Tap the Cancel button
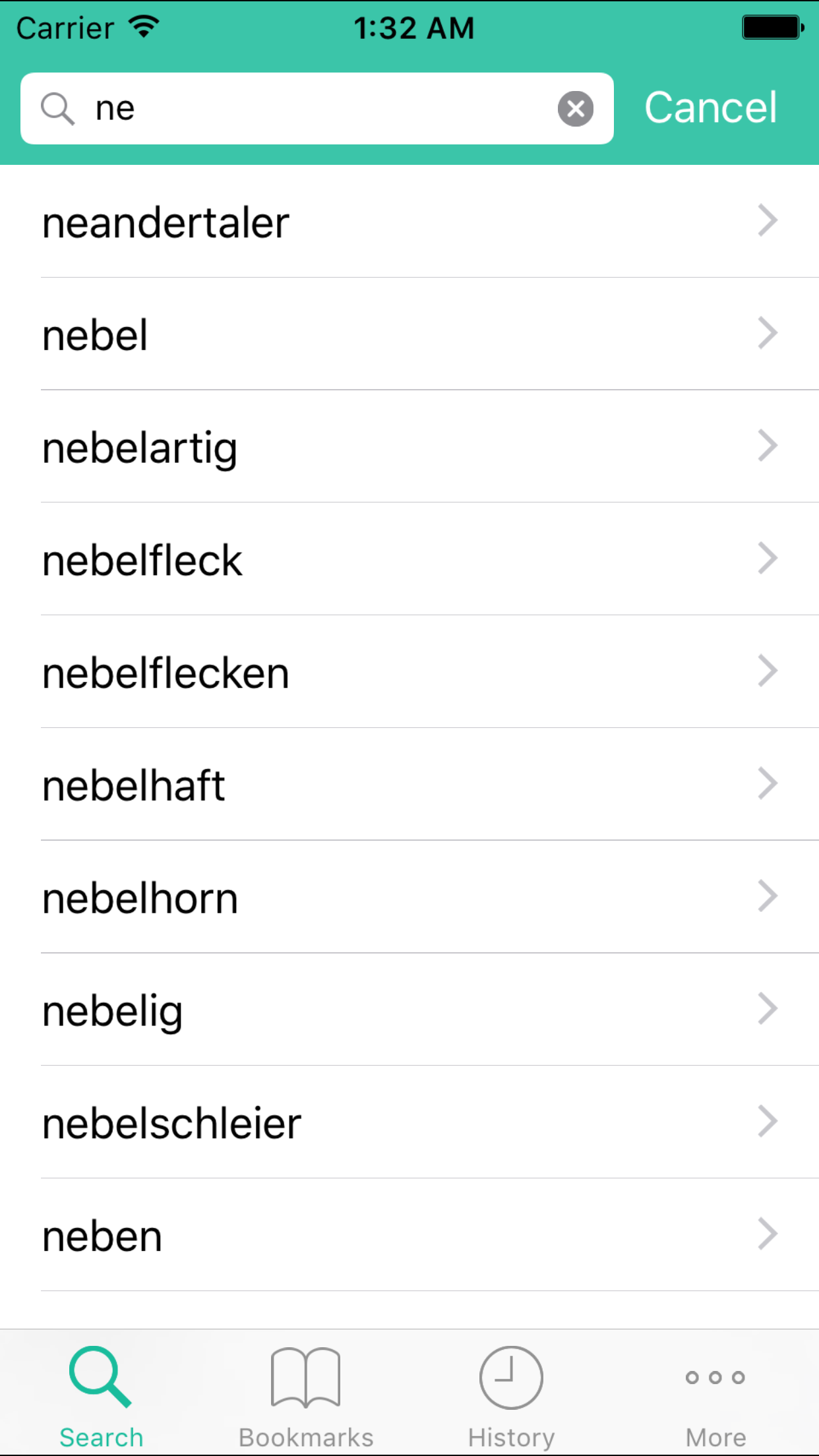819x1456 pixels. [x=711, y=107]
